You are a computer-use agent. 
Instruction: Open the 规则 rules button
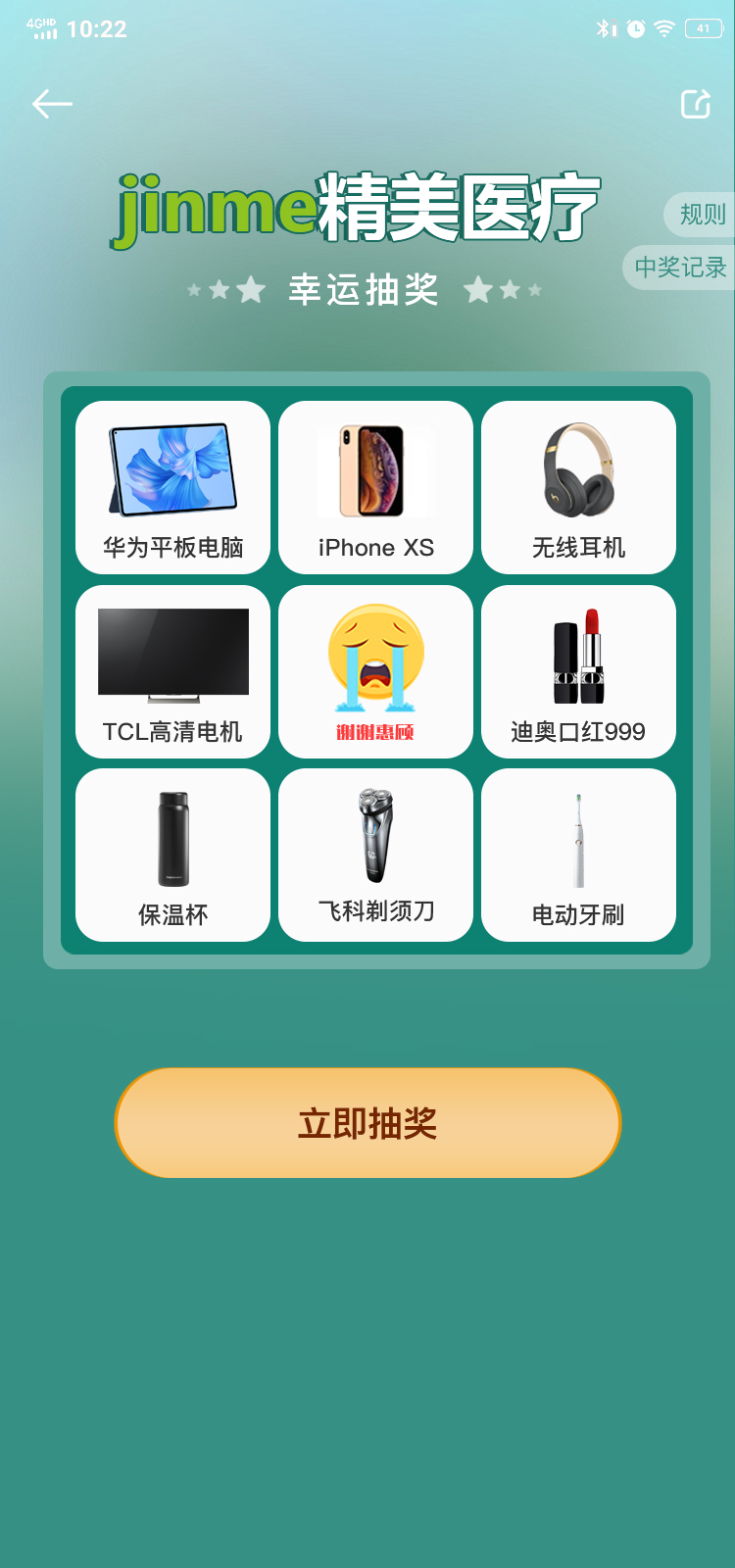click(x=702, y=215)
